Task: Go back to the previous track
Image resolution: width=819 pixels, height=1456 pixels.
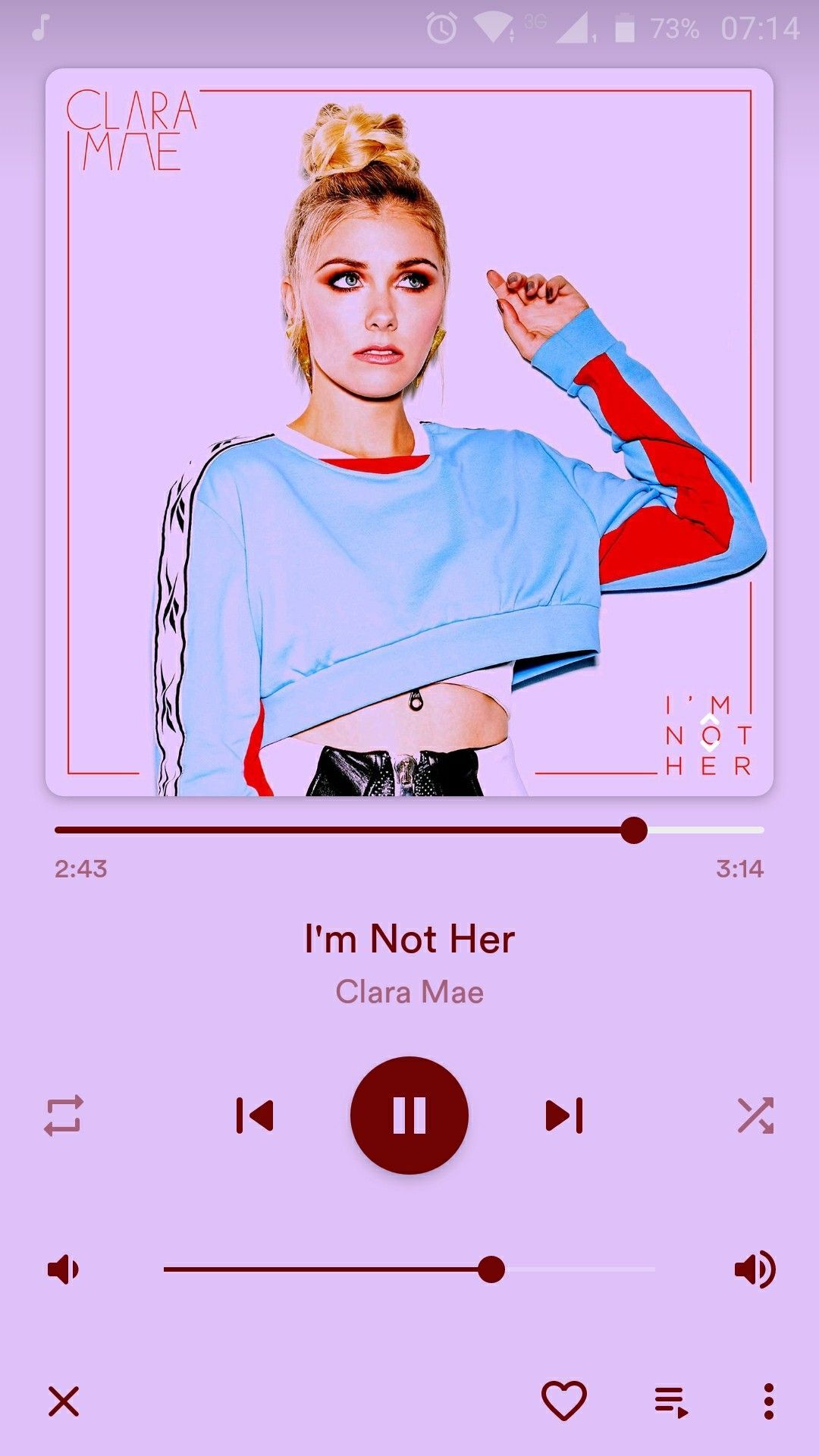Action: pos(255,1116)
